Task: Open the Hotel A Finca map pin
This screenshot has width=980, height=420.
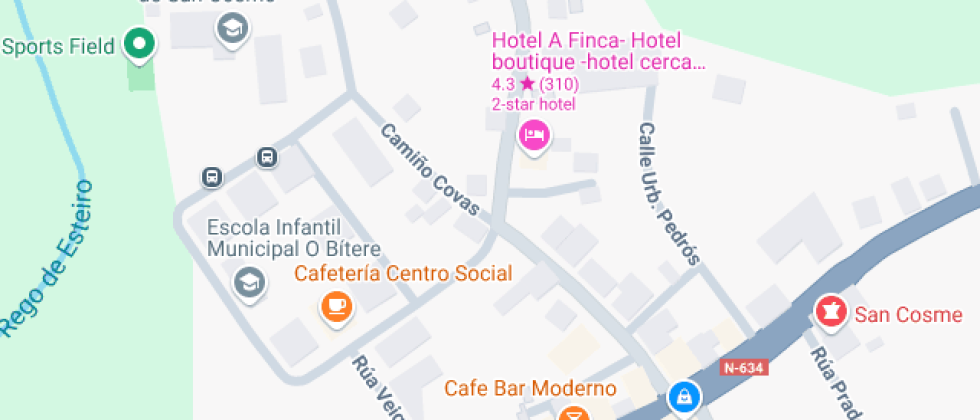Action: pos(534,134)
